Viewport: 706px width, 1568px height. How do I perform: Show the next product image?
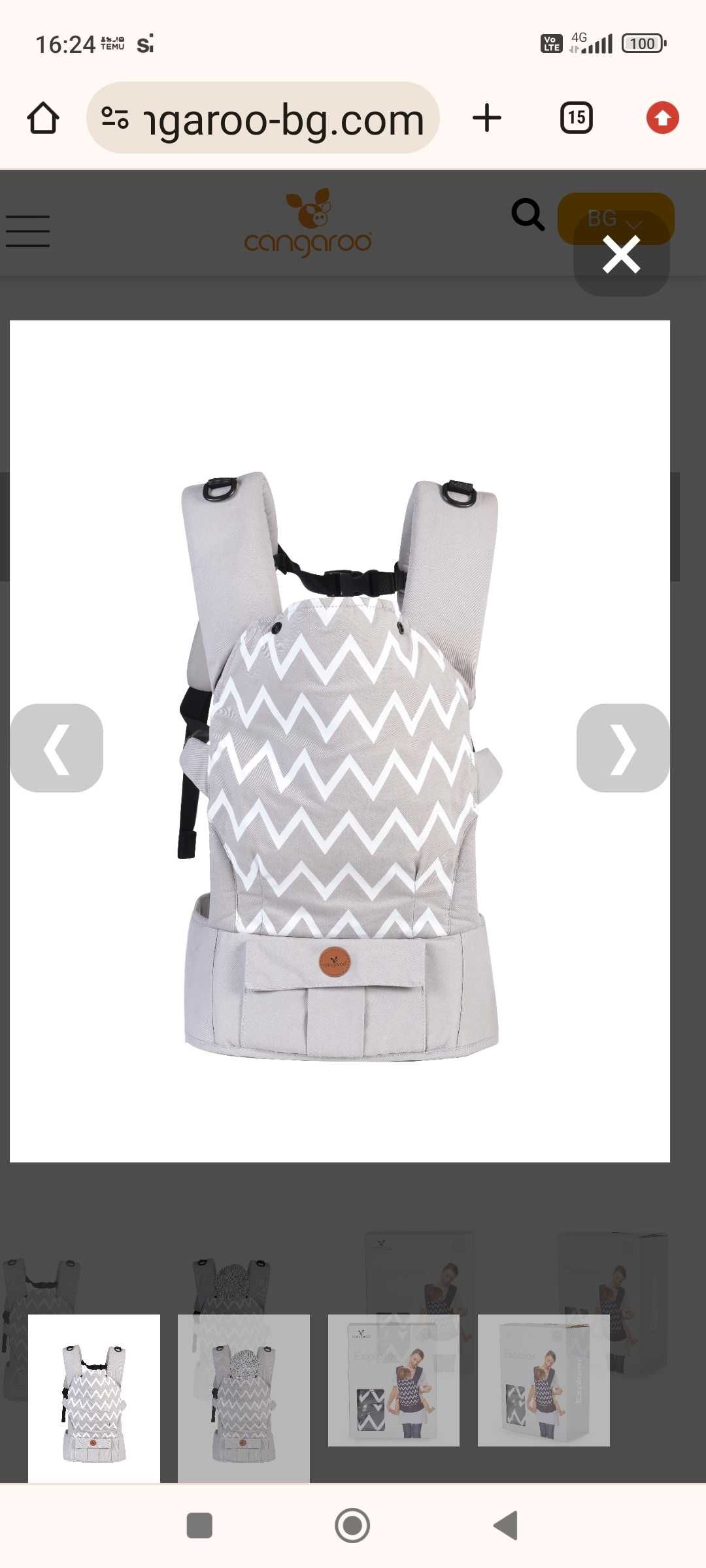pos(622,748)
